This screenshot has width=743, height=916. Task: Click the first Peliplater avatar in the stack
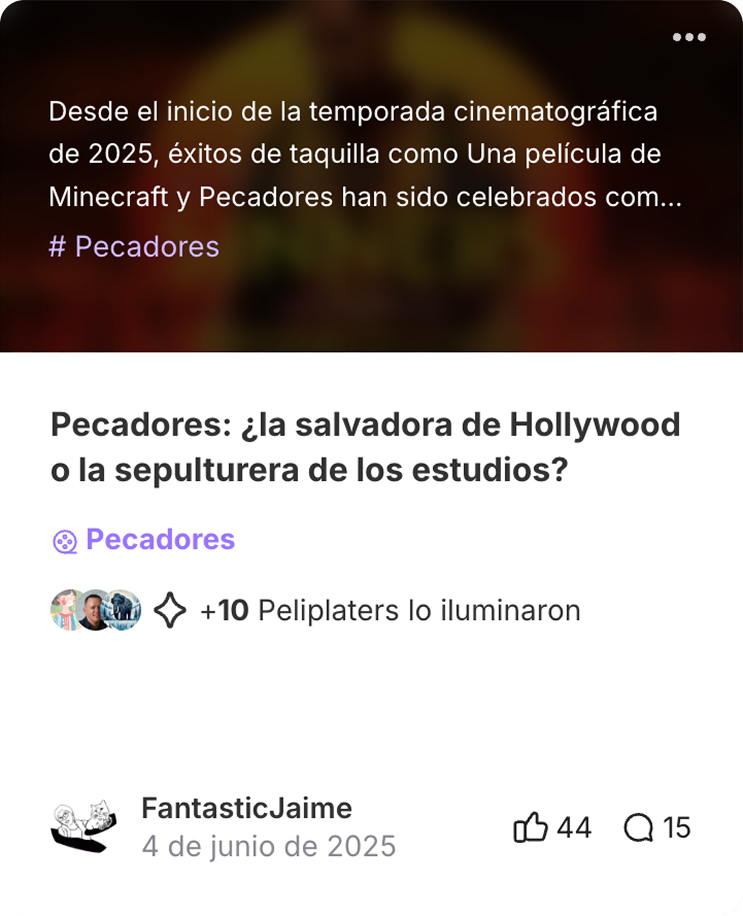pos(65,608)
